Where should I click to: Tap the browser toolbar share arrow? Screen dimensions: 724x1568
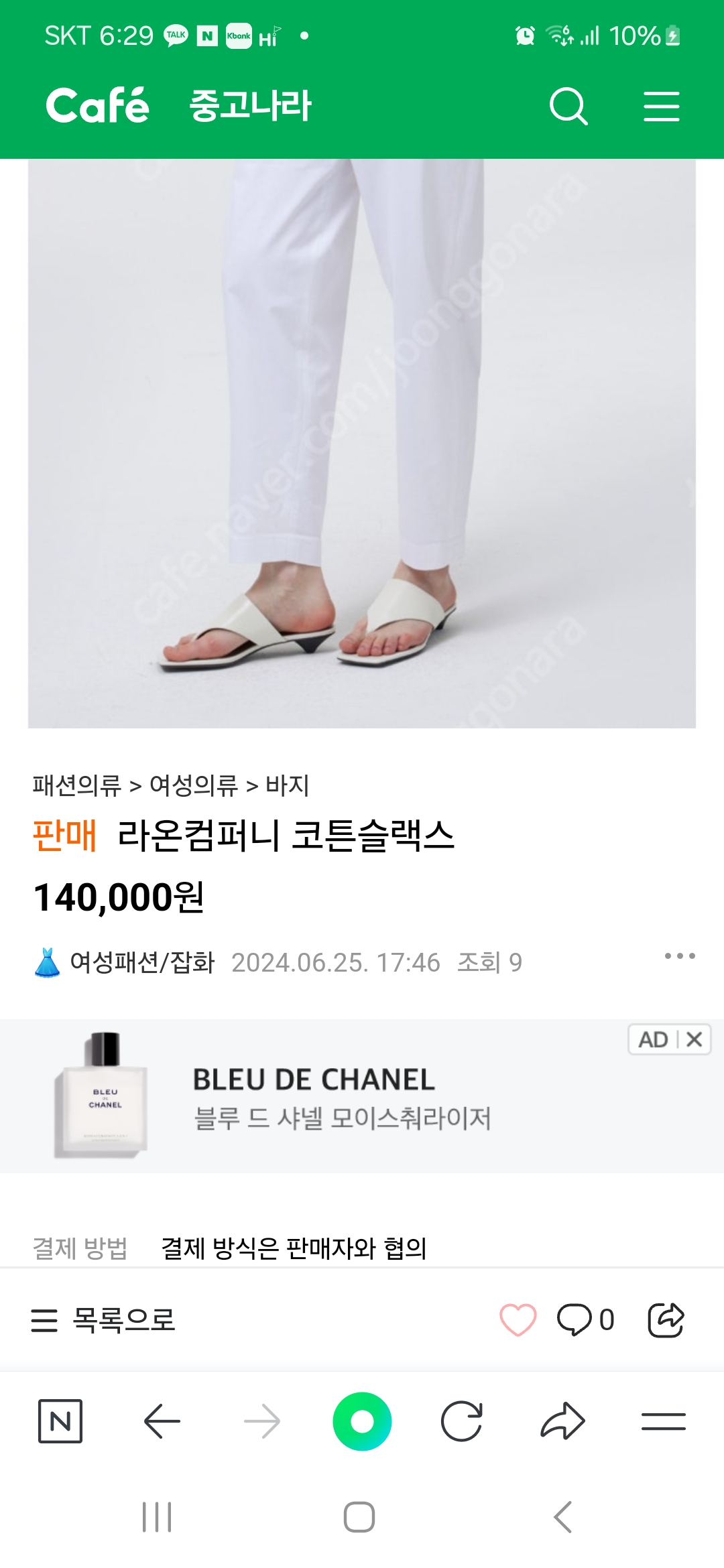pos(562,1421)
